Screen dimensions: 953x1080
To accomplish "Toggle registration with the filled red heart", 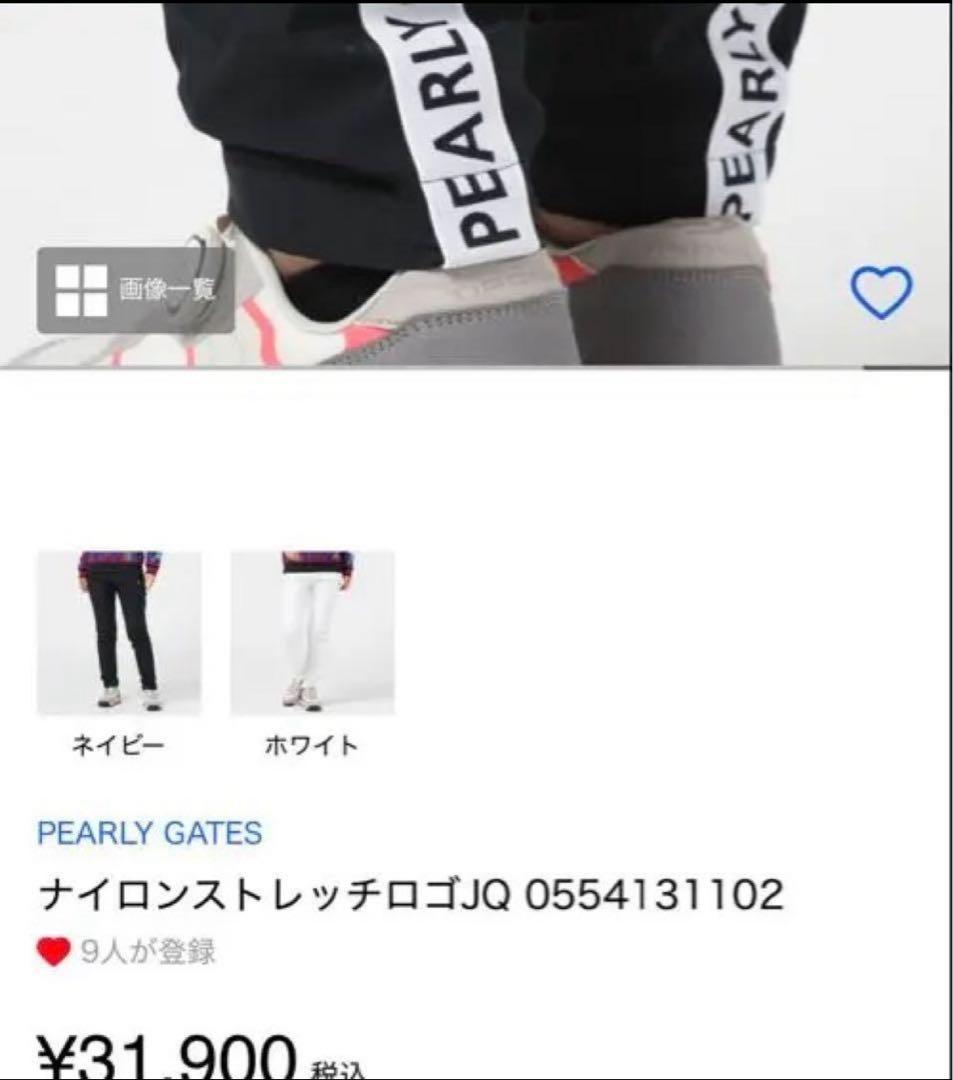I will (52, 951).
